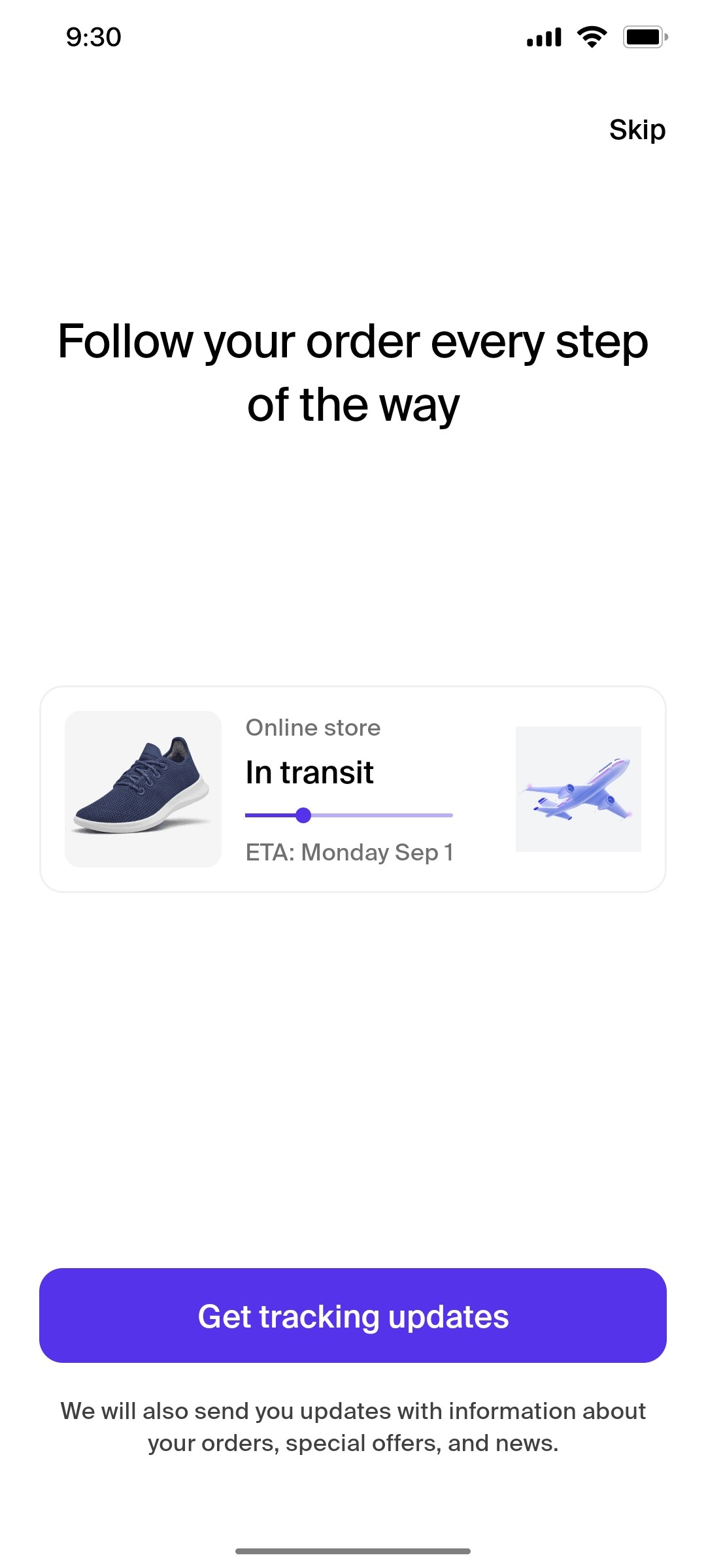
Task: Tap the cellular signal strength icon
Action: 544,37
